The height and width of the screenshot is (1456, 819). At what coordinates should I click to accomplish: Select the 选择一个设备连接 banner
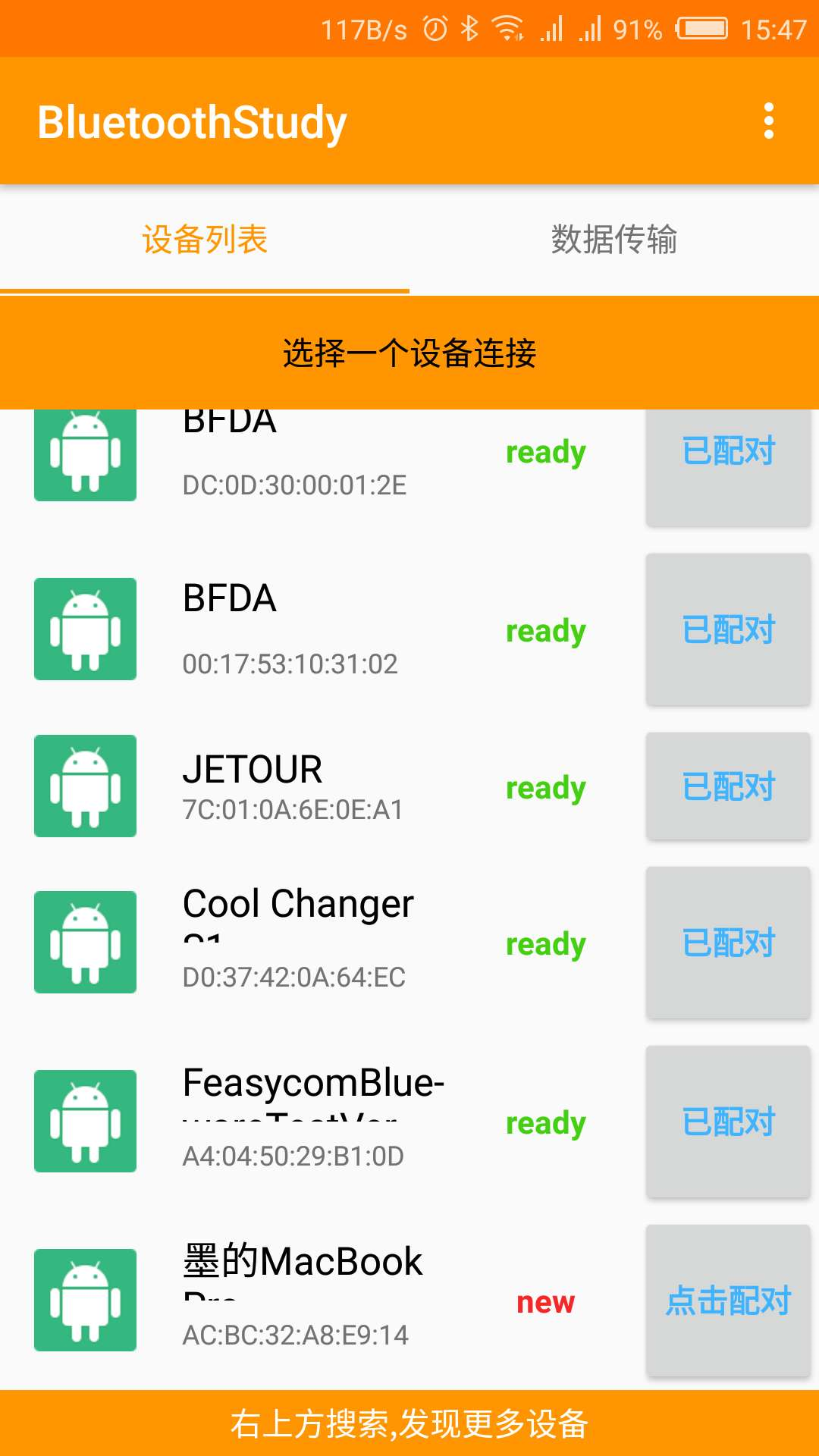point(409,352)
